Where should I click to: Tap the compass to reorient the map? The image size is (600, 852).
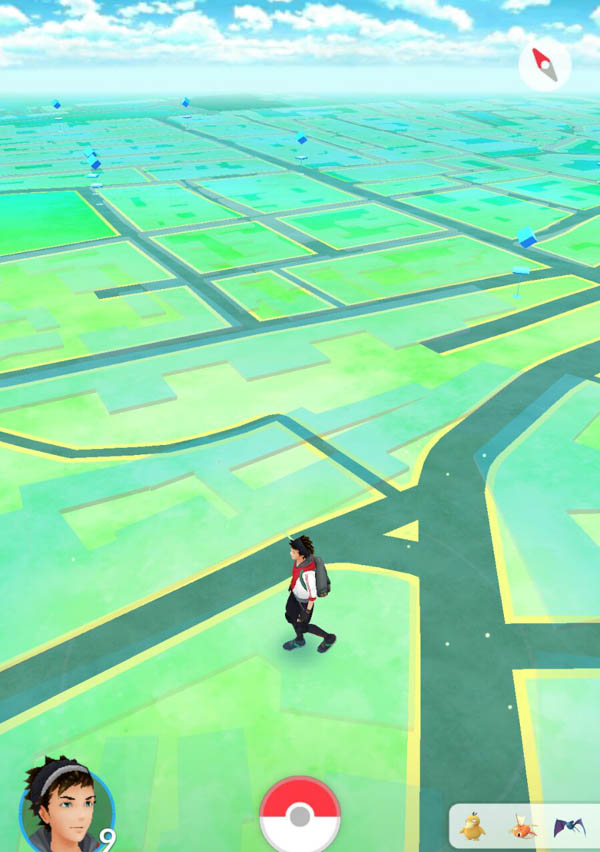point(545,65)
